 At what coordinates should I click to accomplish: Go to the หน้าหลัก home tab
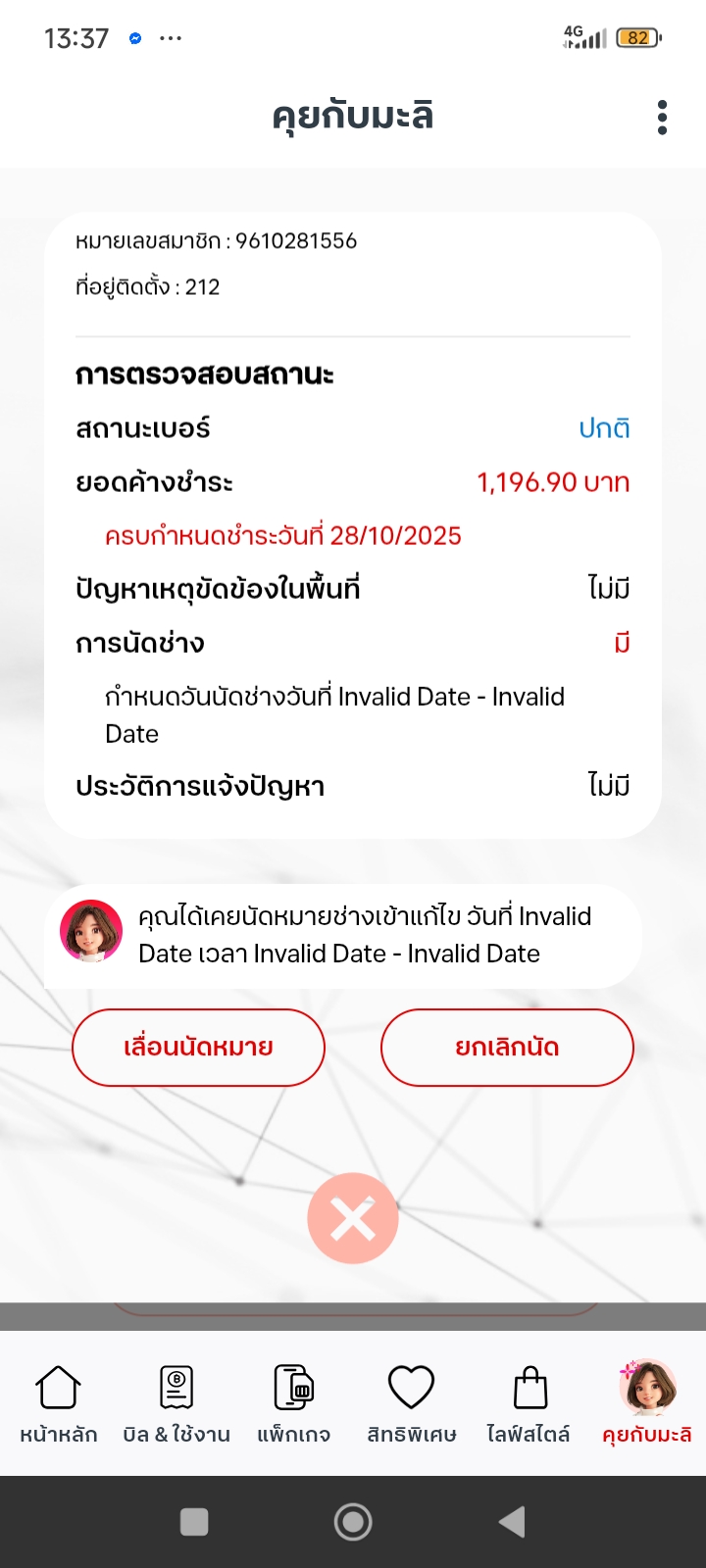coord(59,1403)
